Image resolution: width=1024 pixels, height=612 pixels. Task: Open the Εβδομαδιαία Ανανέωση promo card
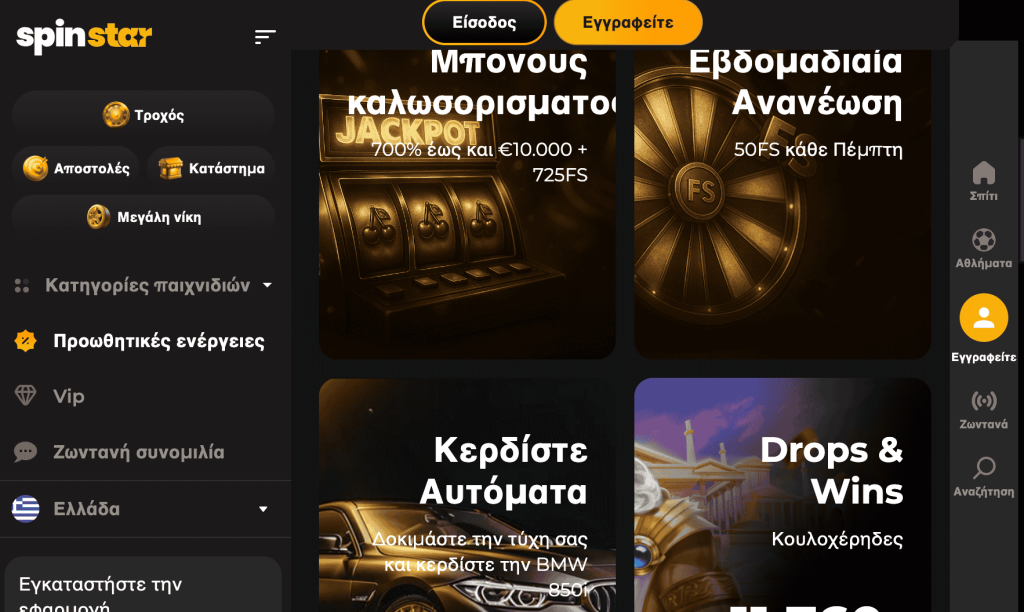point(782,200)
